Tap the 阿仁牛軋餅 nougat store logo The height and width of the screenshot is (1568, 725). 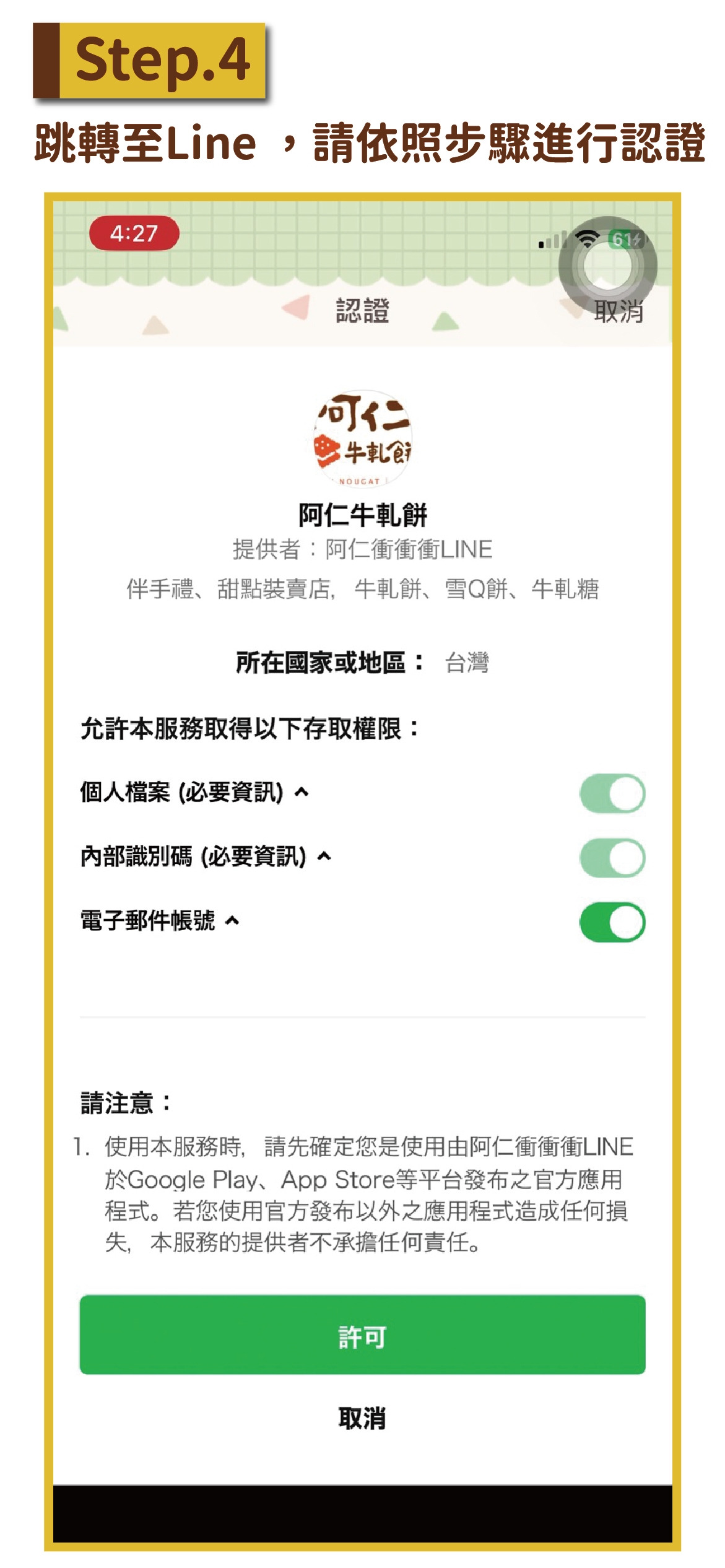[x=362, y=440]
